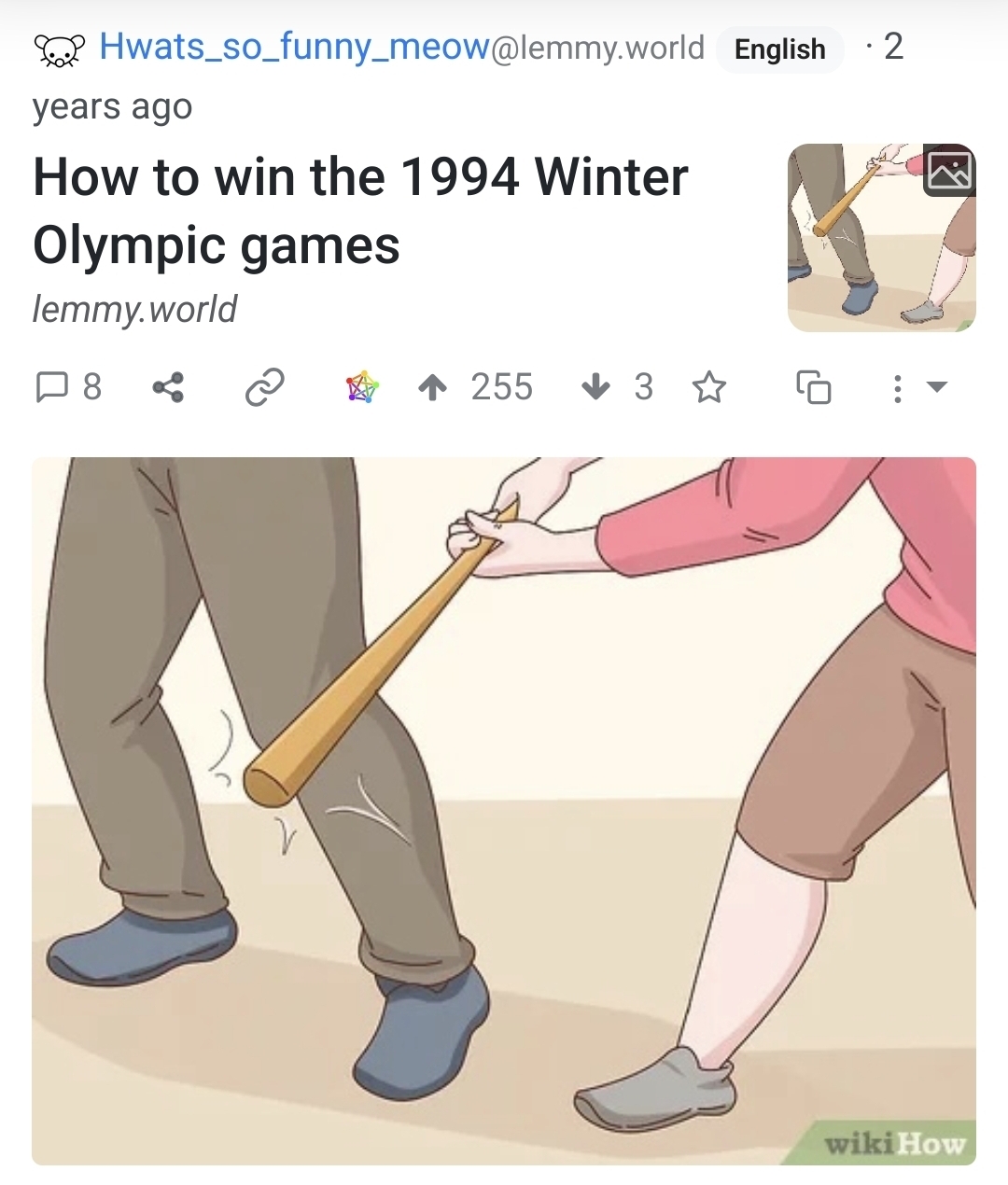This screenshot has height=1185, width=1008.
Task: Open the post title link
Action: click(x=359, y=211)
